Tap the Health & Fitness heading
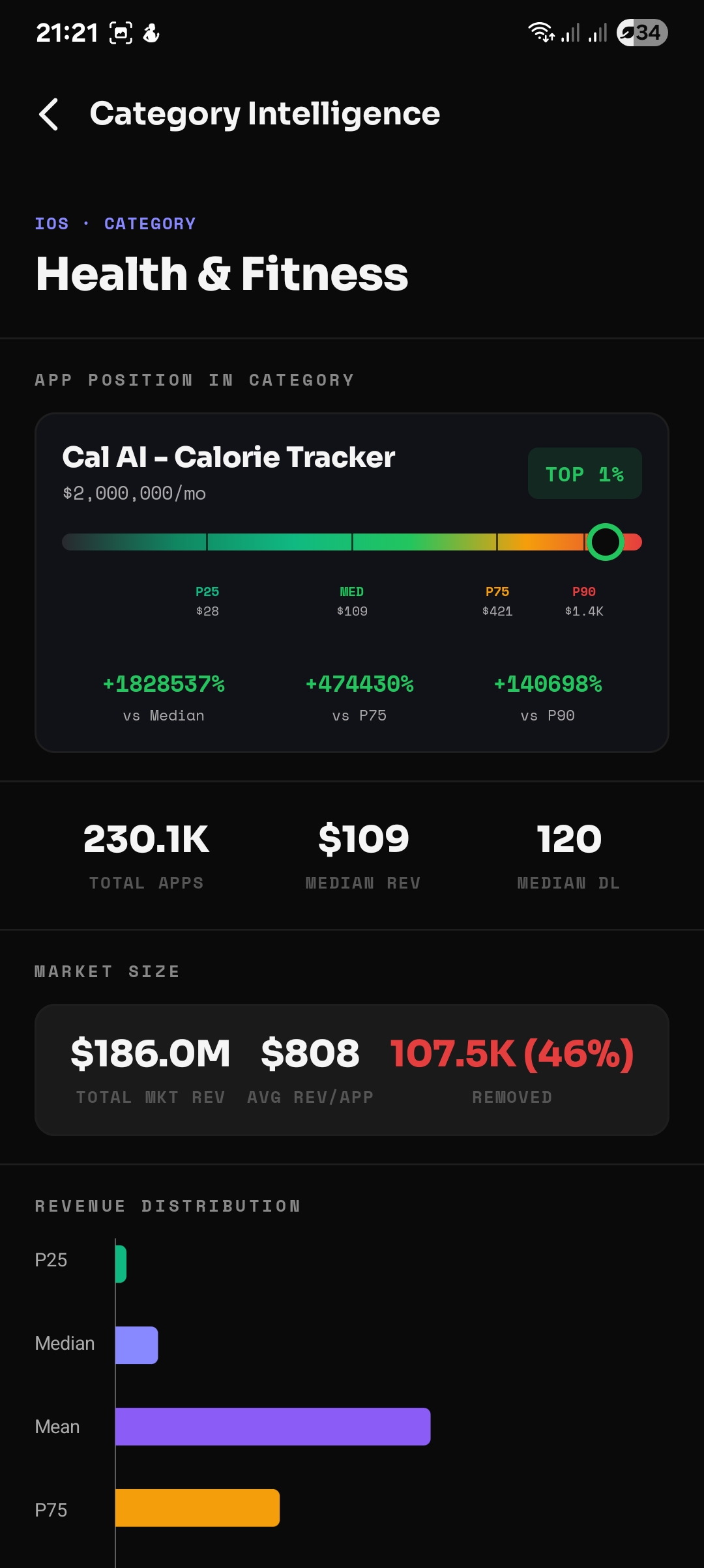Viewport: 704px width, 1568px height. click(x=222, y=274)
